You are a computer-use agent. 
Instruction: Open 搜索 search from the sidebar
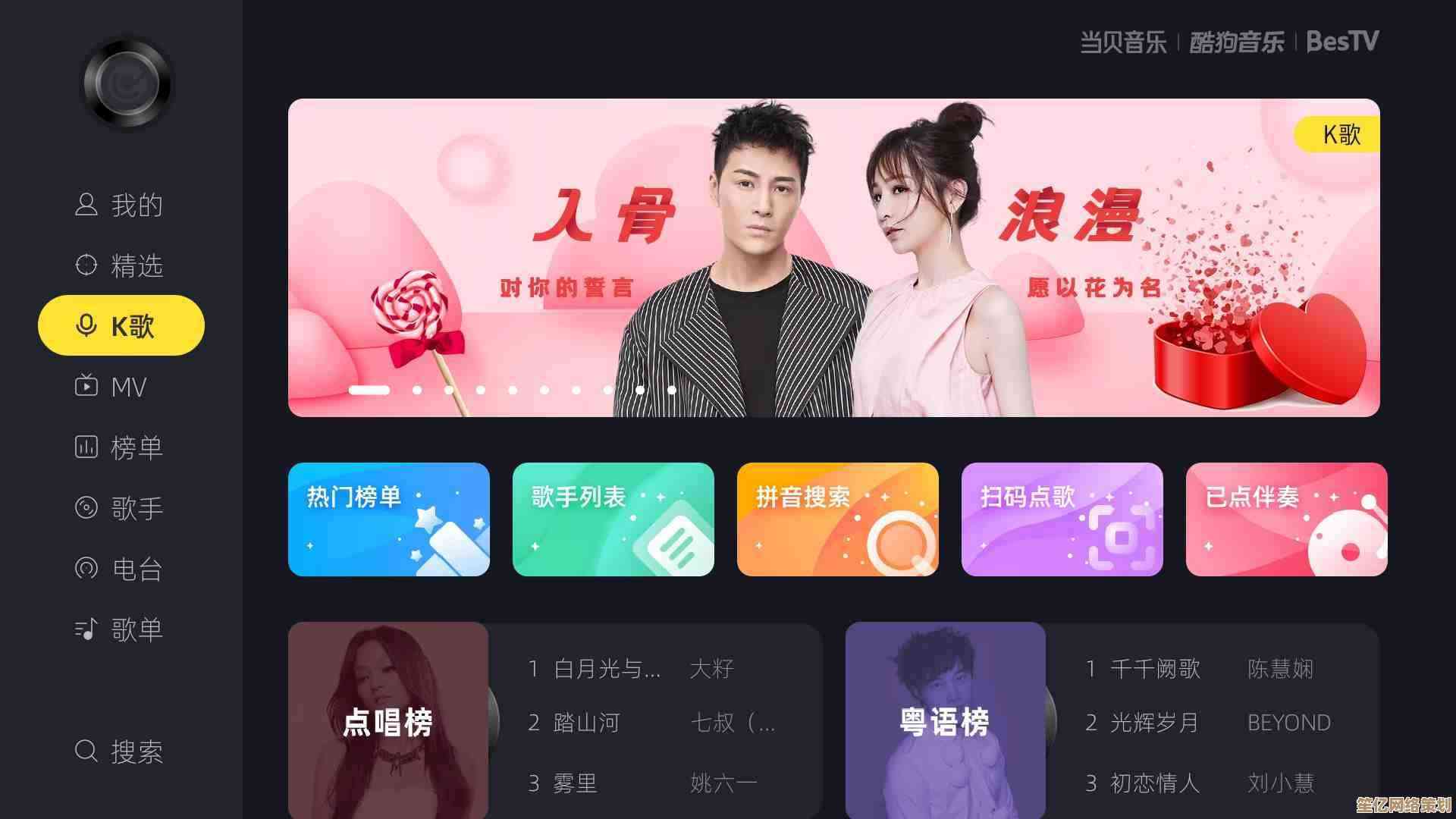(120, 752)
